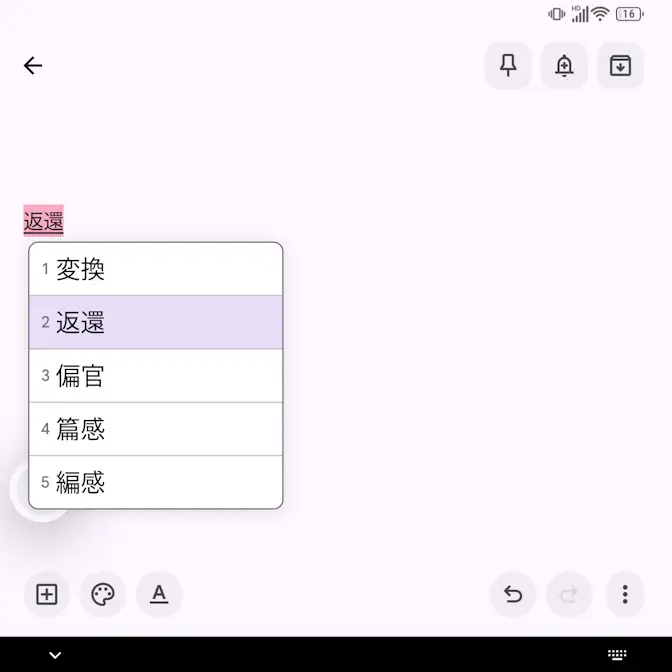Open the three-dot overflow menu
Viewport: 672px width, 672px height.
point(625,595)
